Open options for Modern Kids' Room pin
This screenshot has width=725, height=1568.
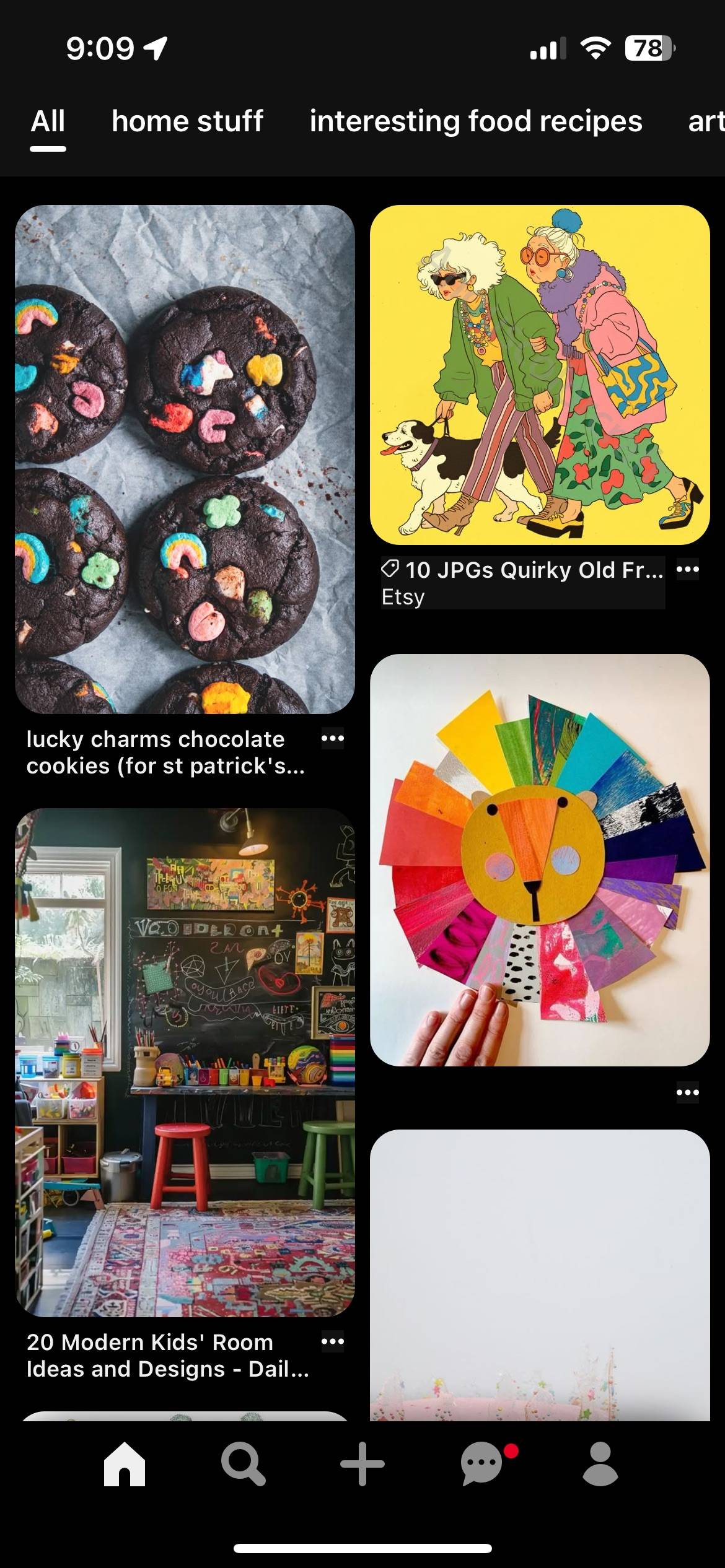pos(332,1341)
